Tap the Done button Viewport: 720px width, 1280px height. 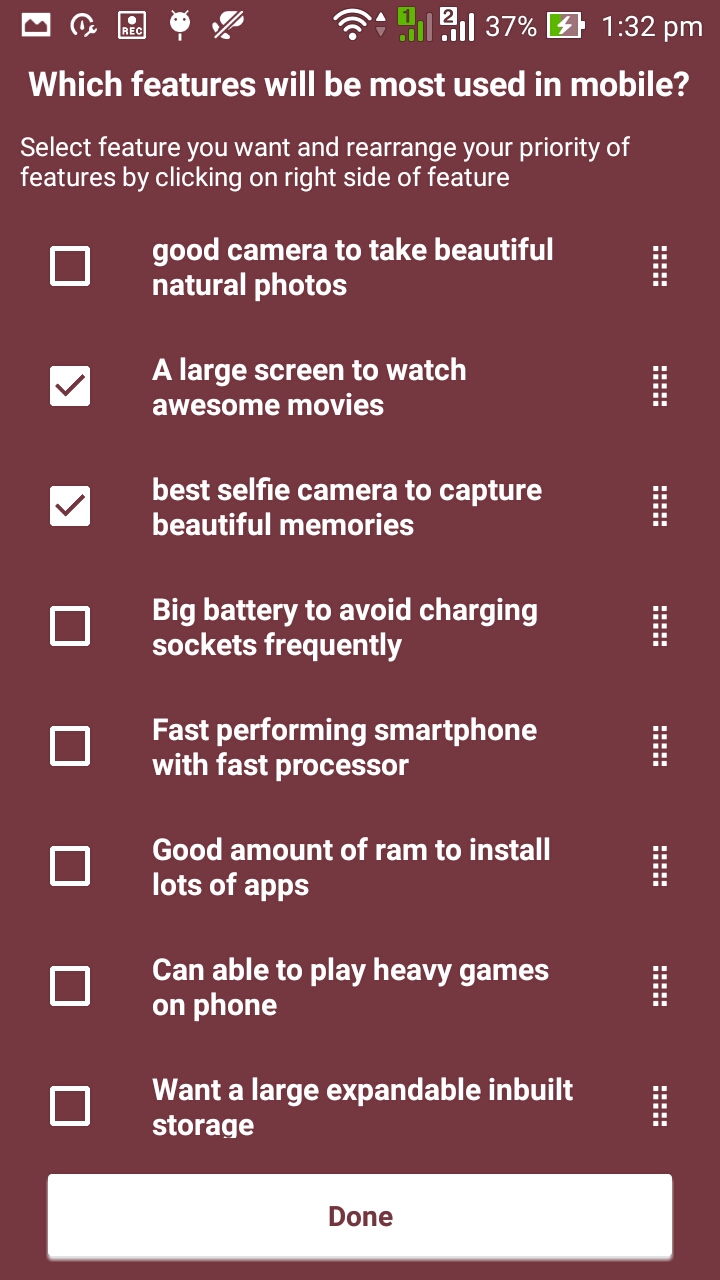pos(360,1216)
